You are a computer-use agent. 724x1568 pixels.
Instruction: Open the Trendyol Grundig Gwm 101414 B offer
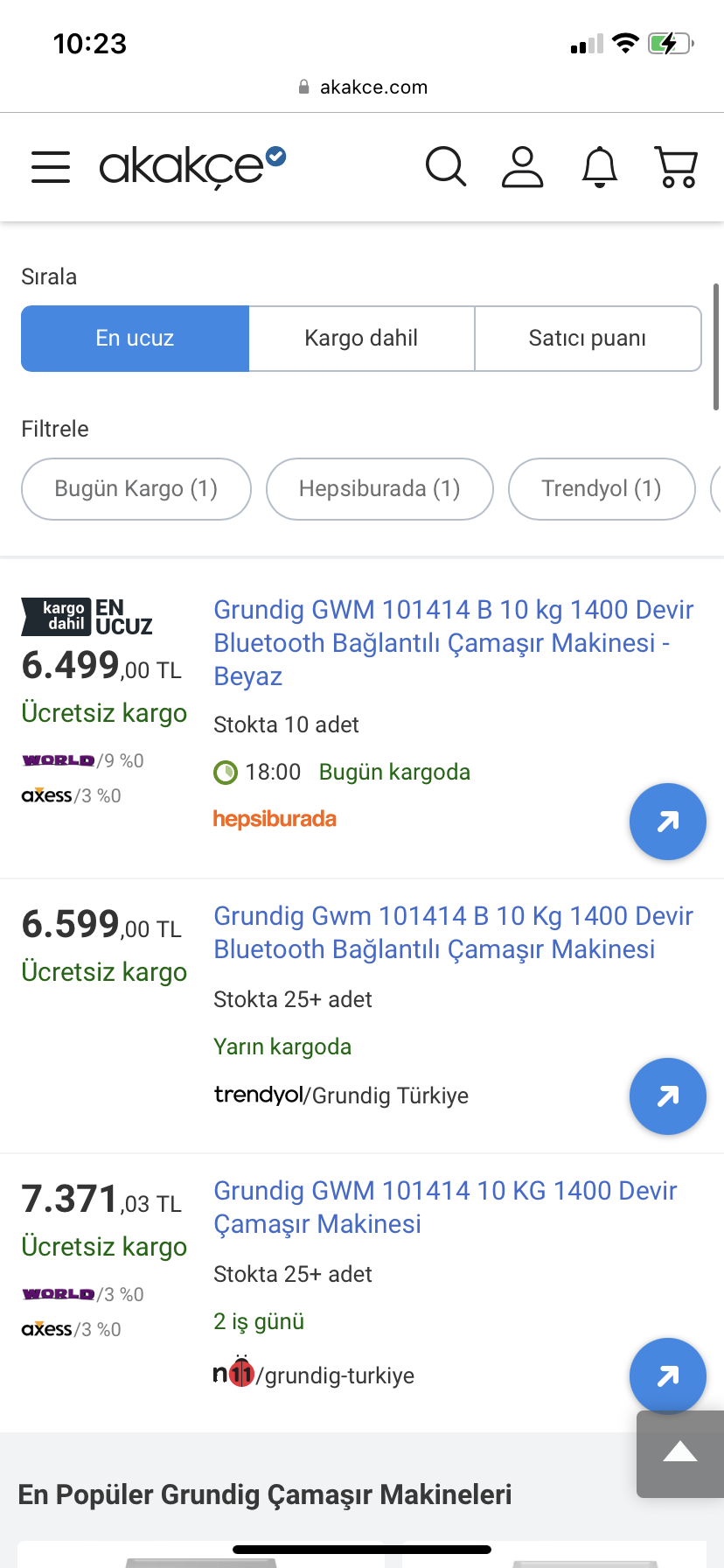(x=453, y=932)
